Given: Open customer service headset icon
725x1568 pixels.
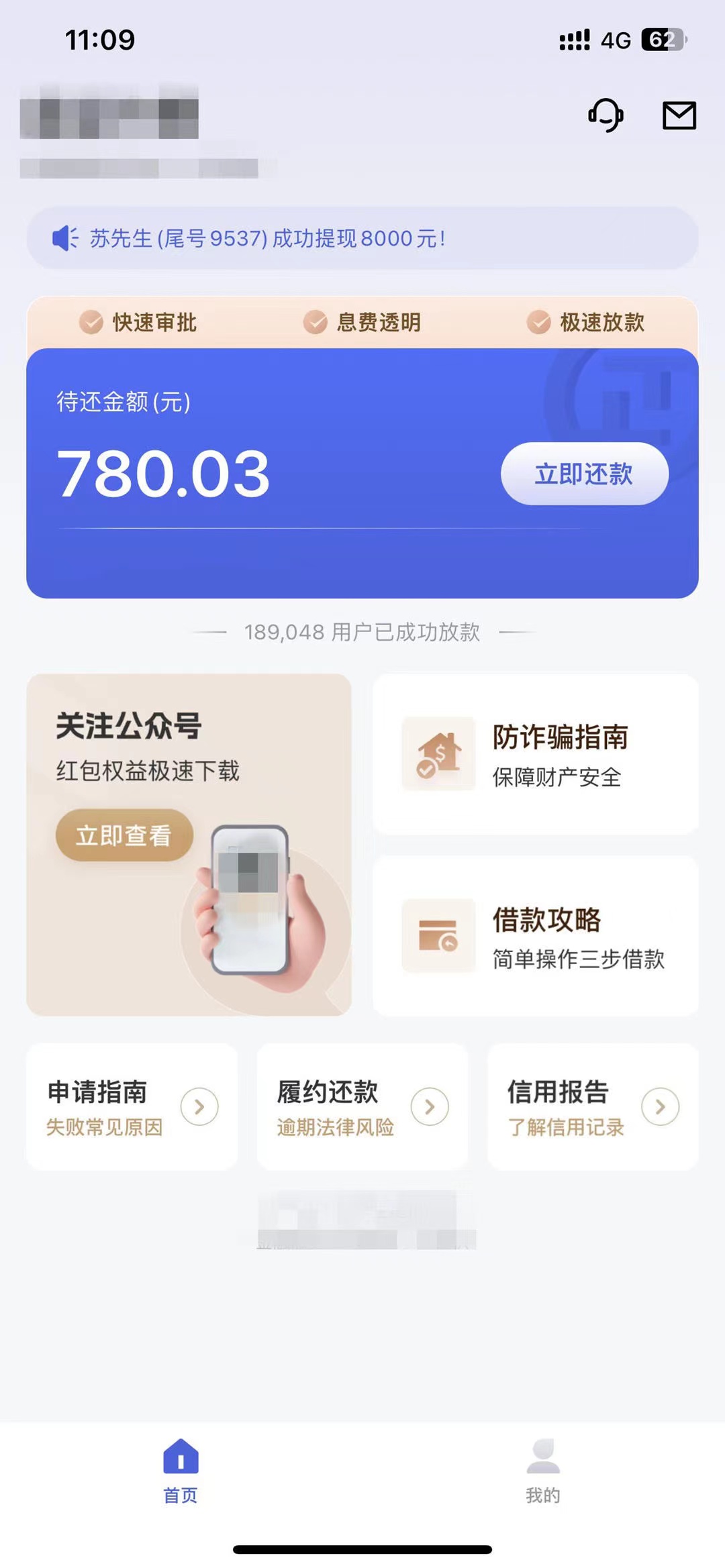Looking at the screenshot, I should pos(606,115).
